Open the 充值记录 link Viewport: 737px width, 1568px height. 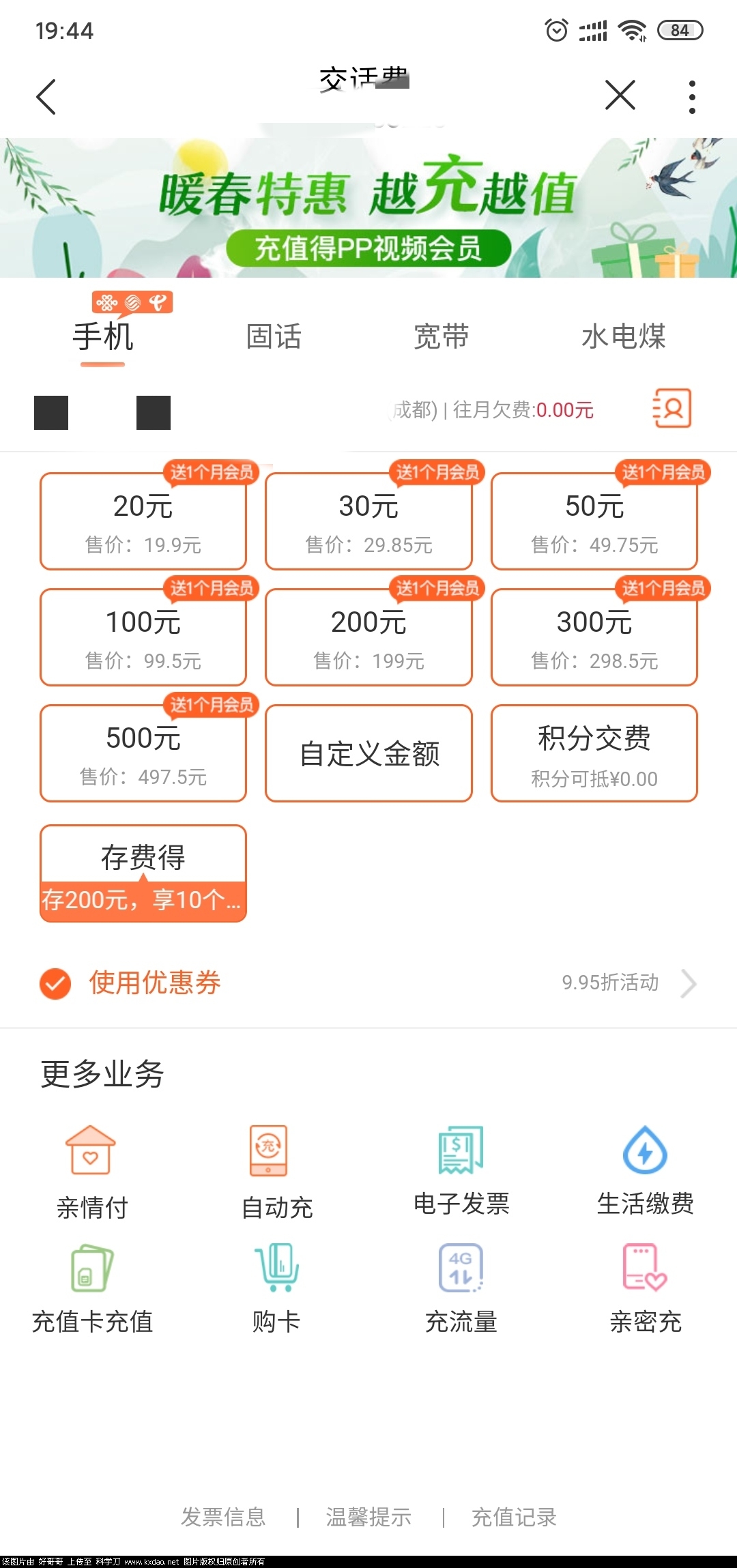pos(514,1517)
